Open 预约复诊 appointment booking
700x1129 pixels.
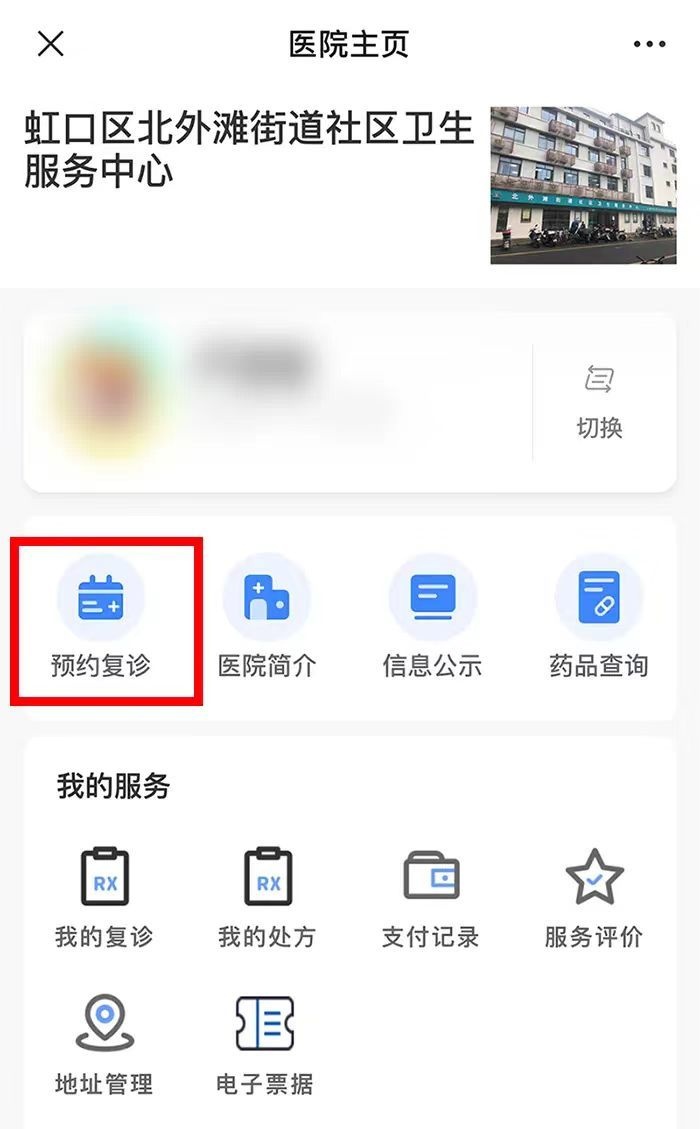tap(101, 621)
